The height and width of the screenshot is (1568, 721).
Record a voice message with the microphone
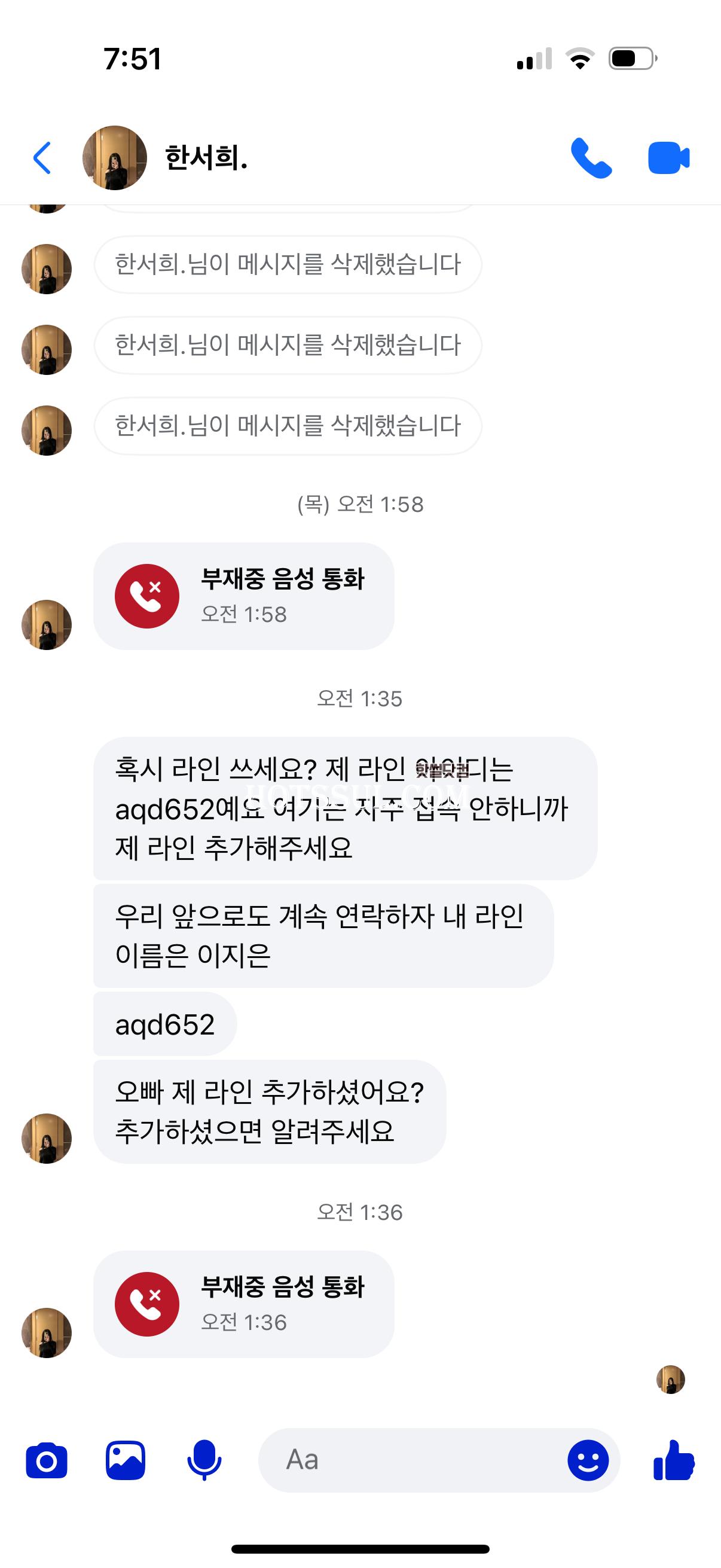coord(204,1460)
